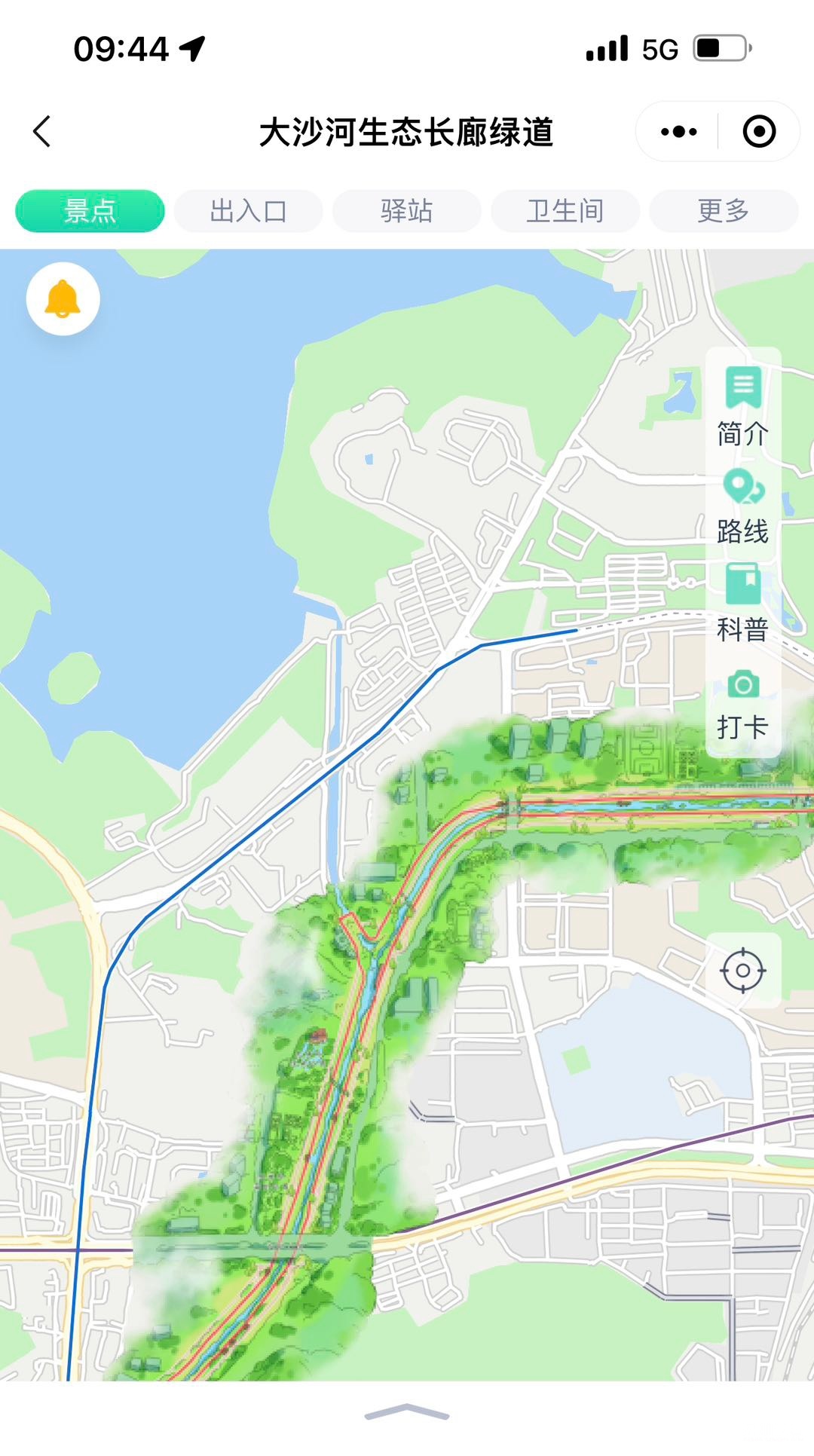
Task: Expand the bottom panel handle
Action: tap(406, 1412)
